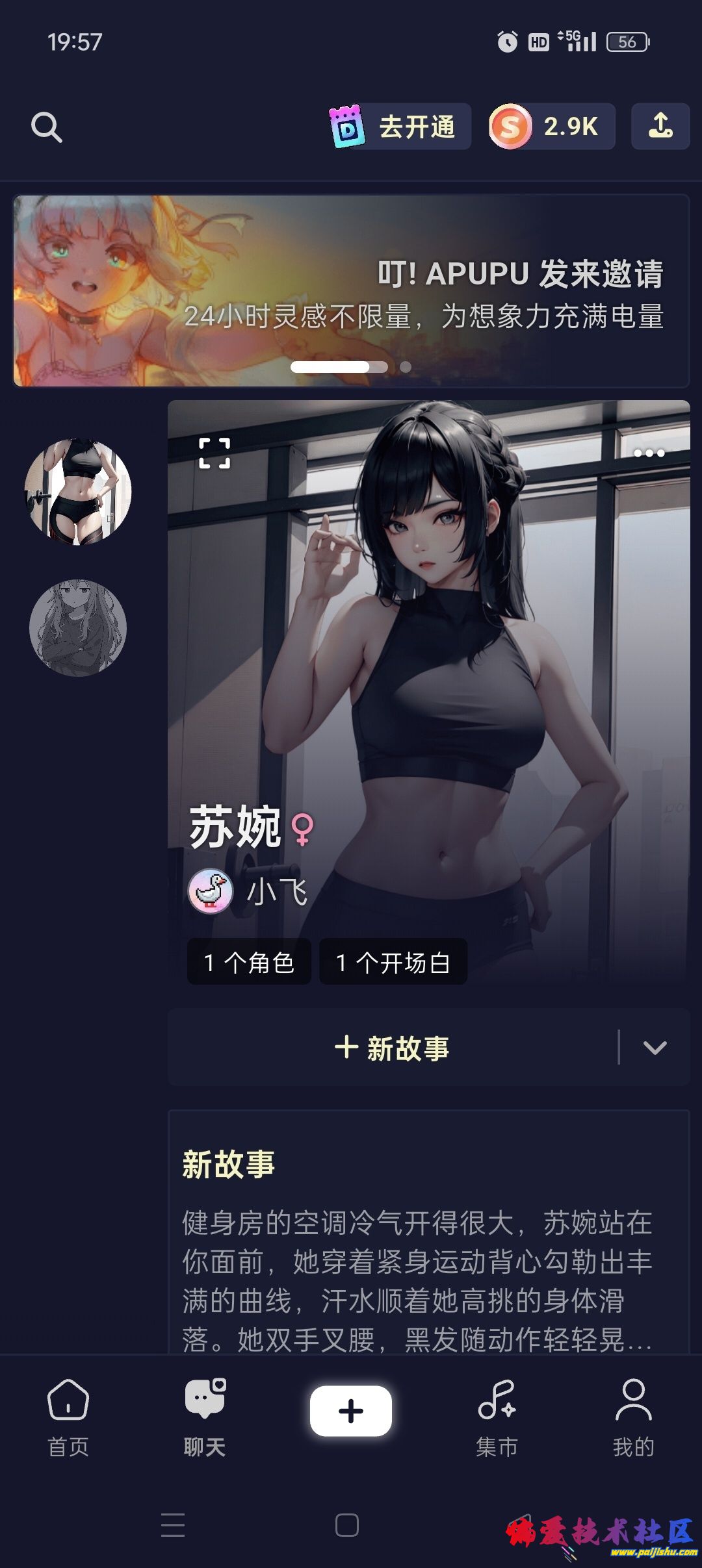This screenshot has width=702, height=1568.
Task: Tap the share upload icon
Action: pos(660,127)
